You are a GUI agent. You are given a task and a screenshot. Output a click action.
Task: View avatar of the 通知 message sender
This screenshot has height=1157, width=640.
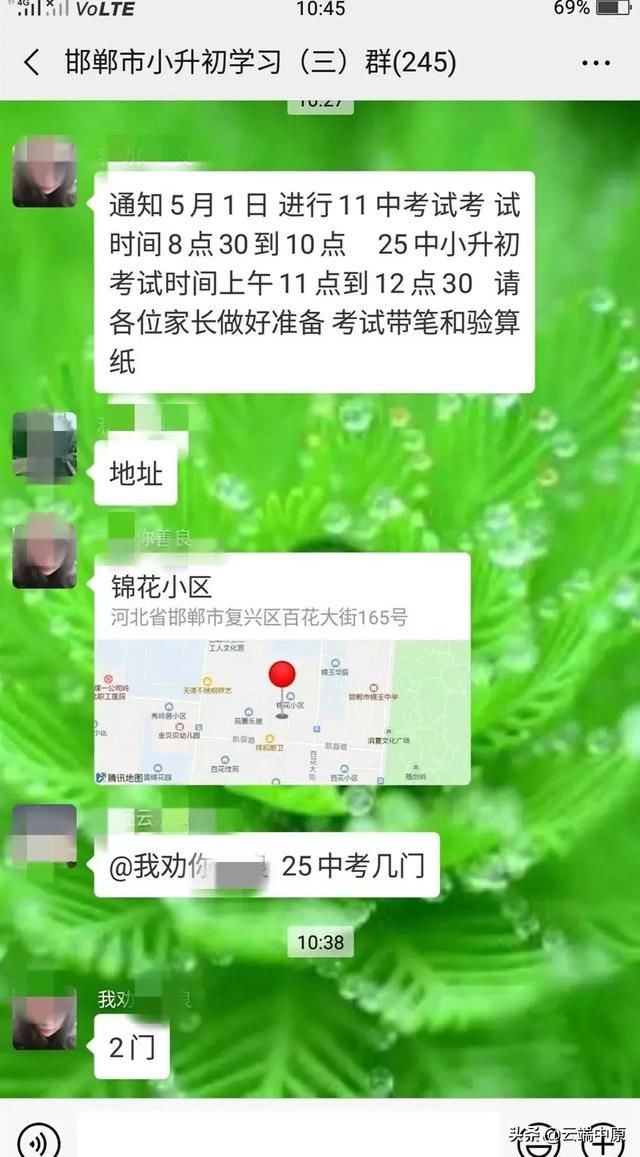(x=44, y=174)
